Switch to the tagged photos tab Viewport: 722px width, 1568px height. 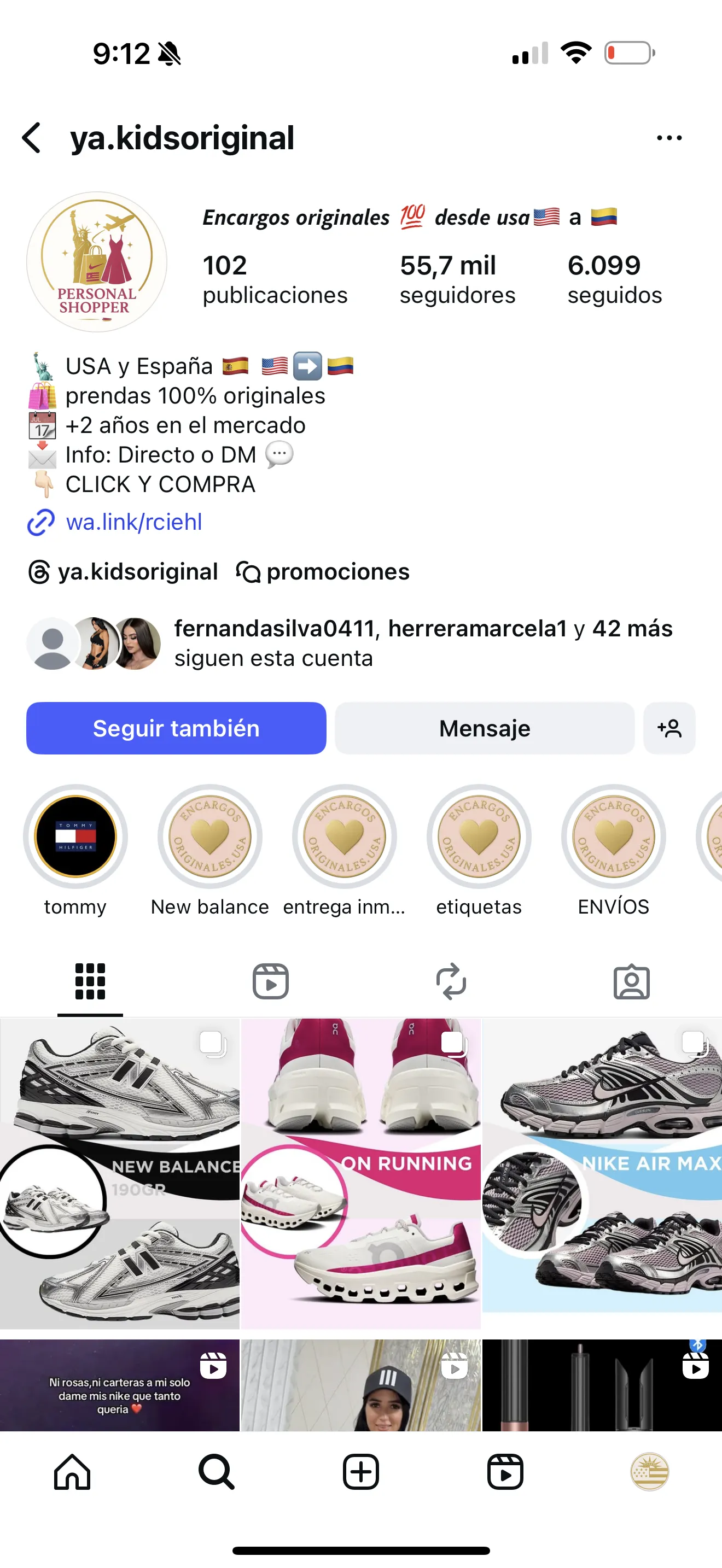(x=631, y=981)
